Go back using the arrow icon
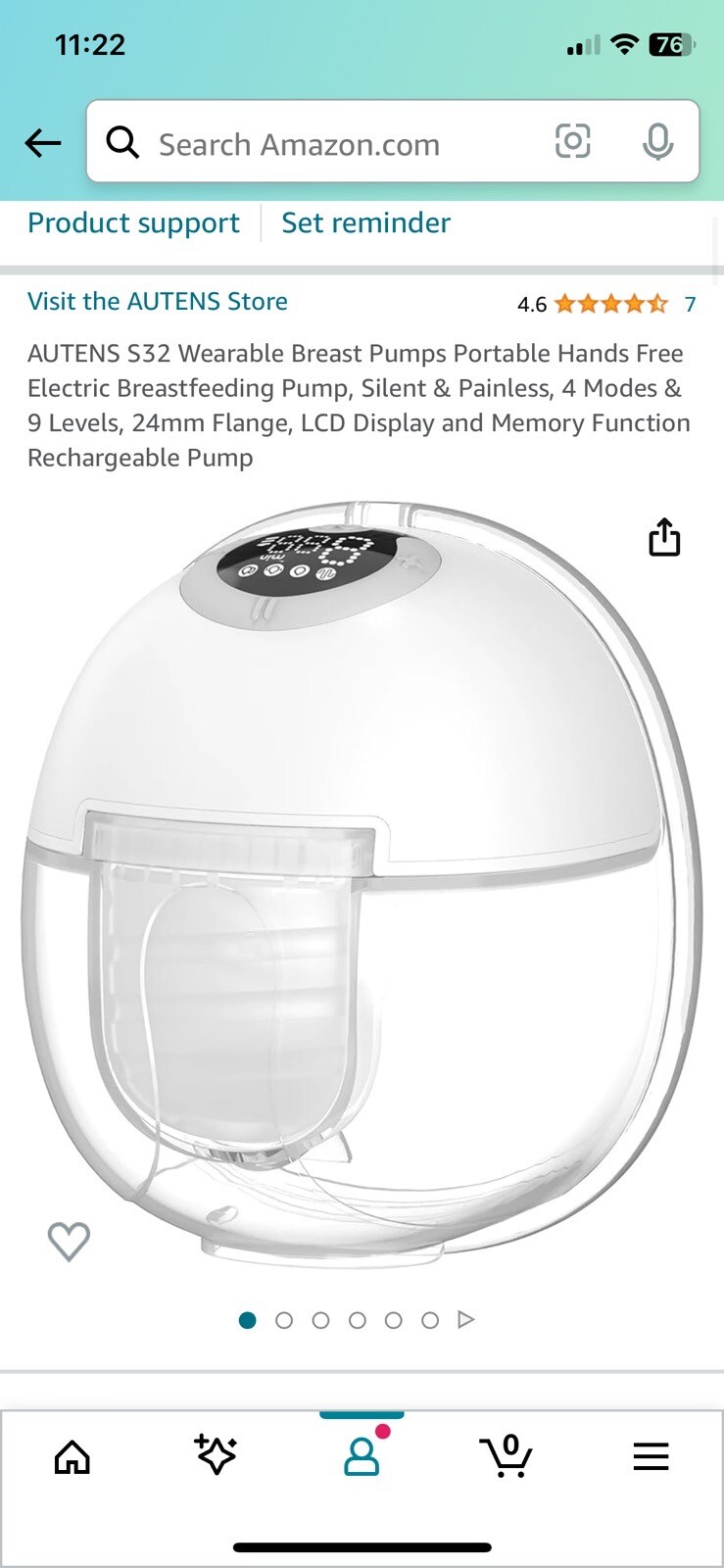Image resolution: width=724 pixels, height=1568 pixels. coord(43,143)
